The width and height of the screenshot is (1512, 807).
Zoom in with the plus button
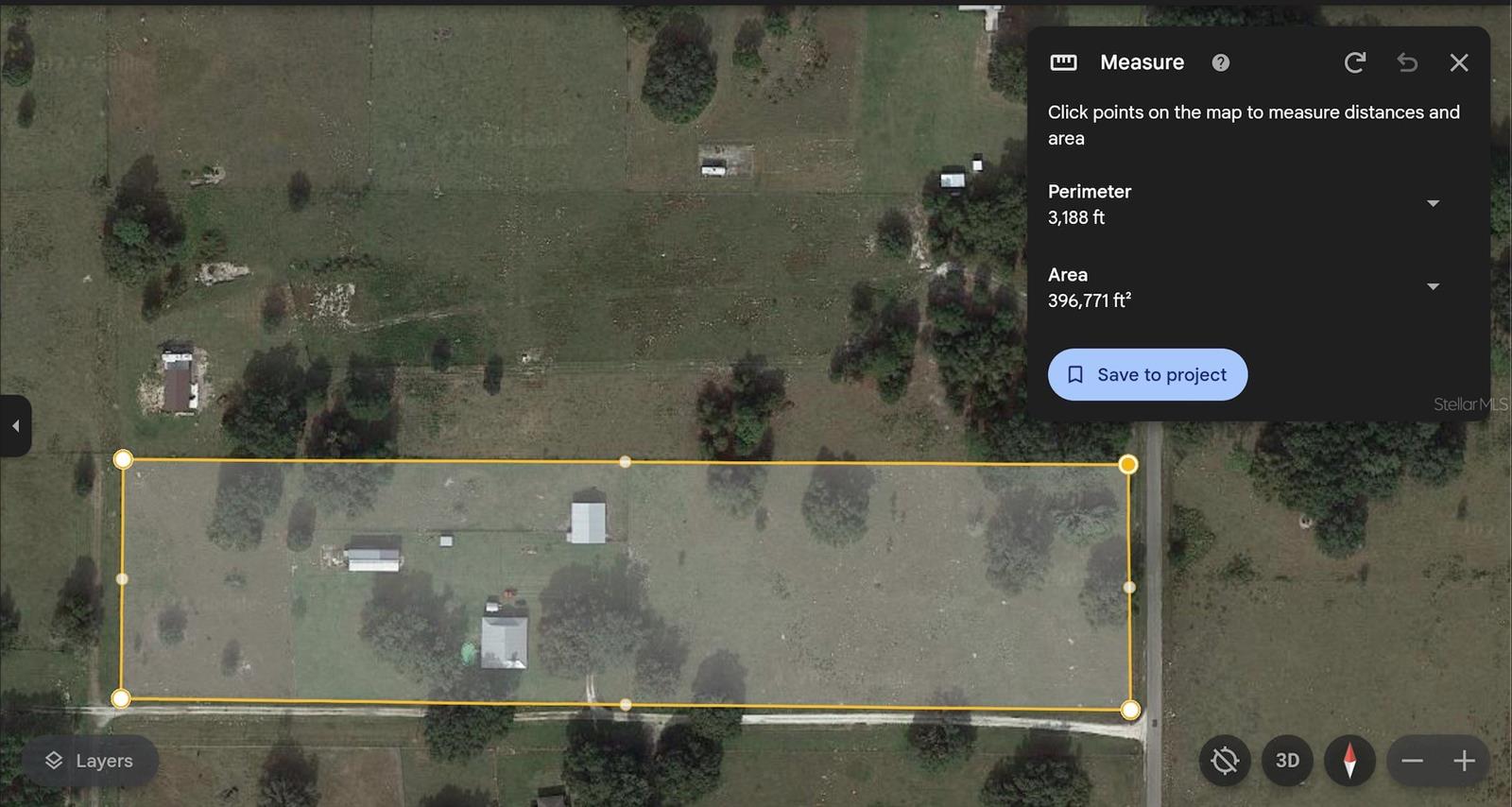[1464, 761]
